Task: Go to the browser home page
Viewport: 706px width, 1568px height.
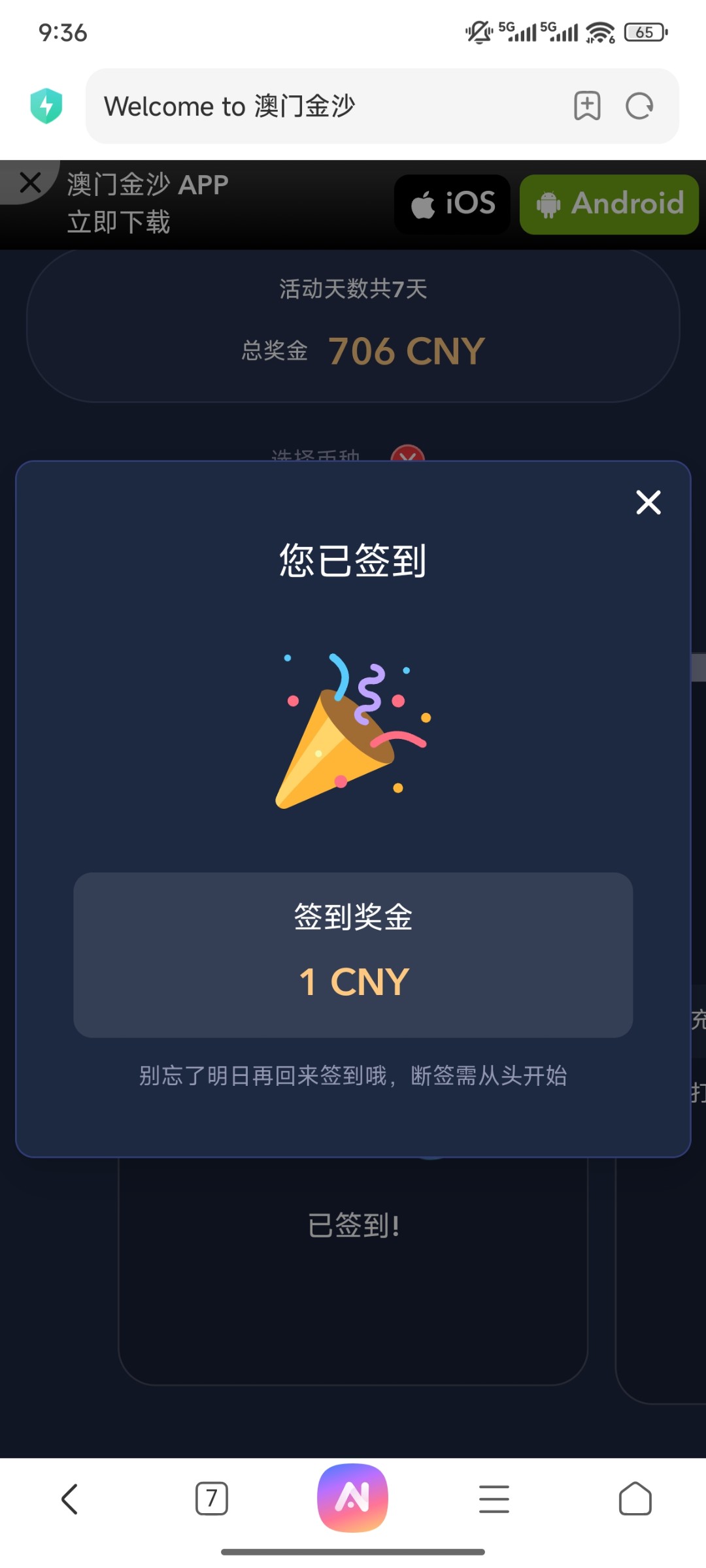Action: [x=635, y=1499]
